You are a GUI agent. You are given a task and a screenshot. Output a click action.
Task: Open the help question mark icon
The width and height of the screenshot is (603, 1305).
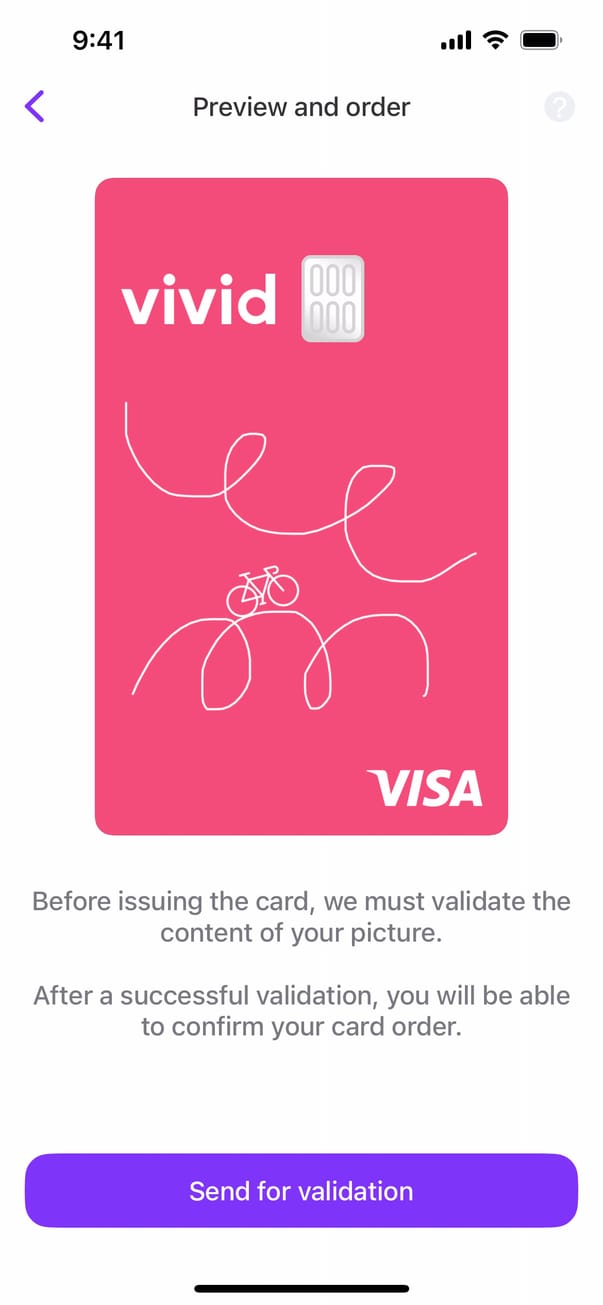[x=559, y=107]
